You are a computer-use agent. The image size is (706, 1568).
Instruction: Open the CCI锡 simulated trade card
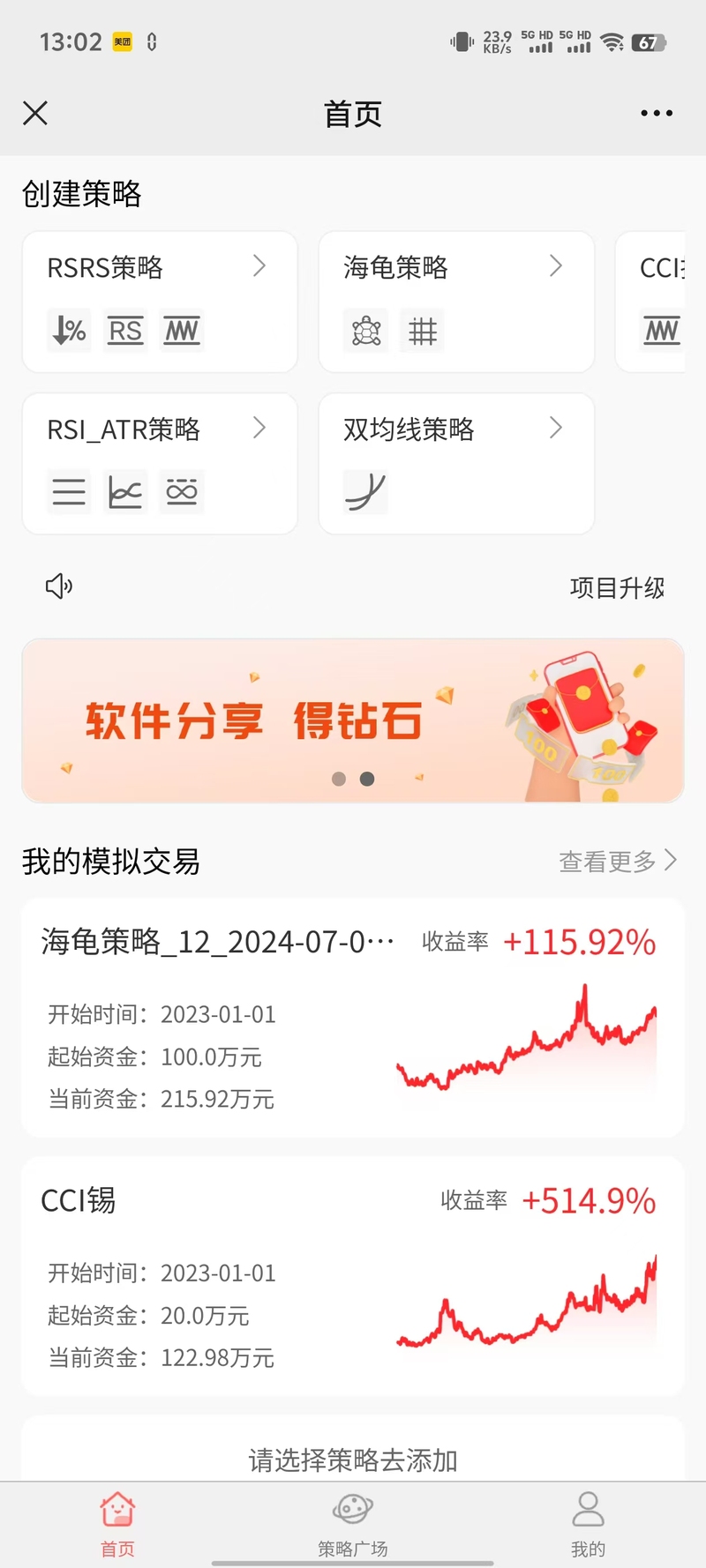click(x=353, y=1275)
